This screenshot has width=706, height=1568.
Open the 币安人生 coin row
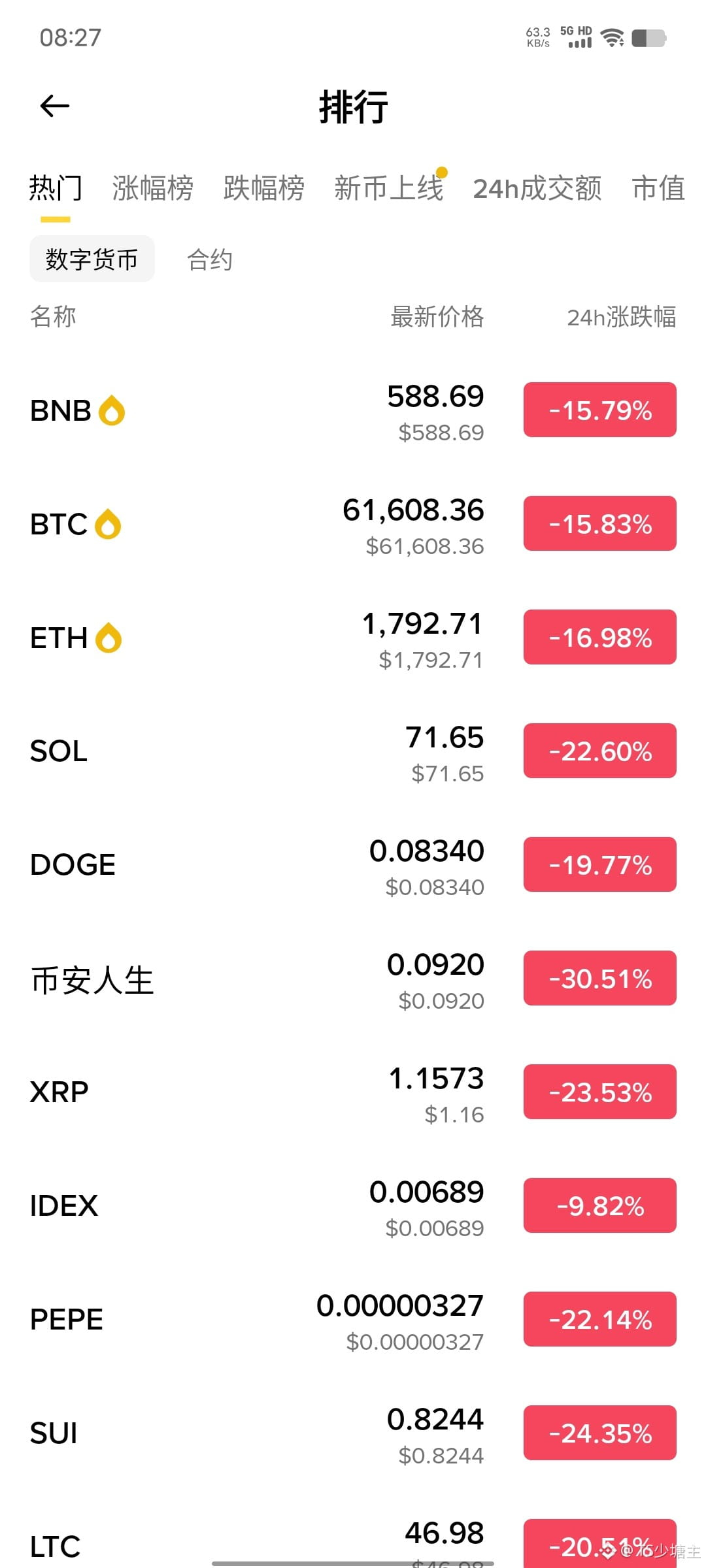(353, 979)
